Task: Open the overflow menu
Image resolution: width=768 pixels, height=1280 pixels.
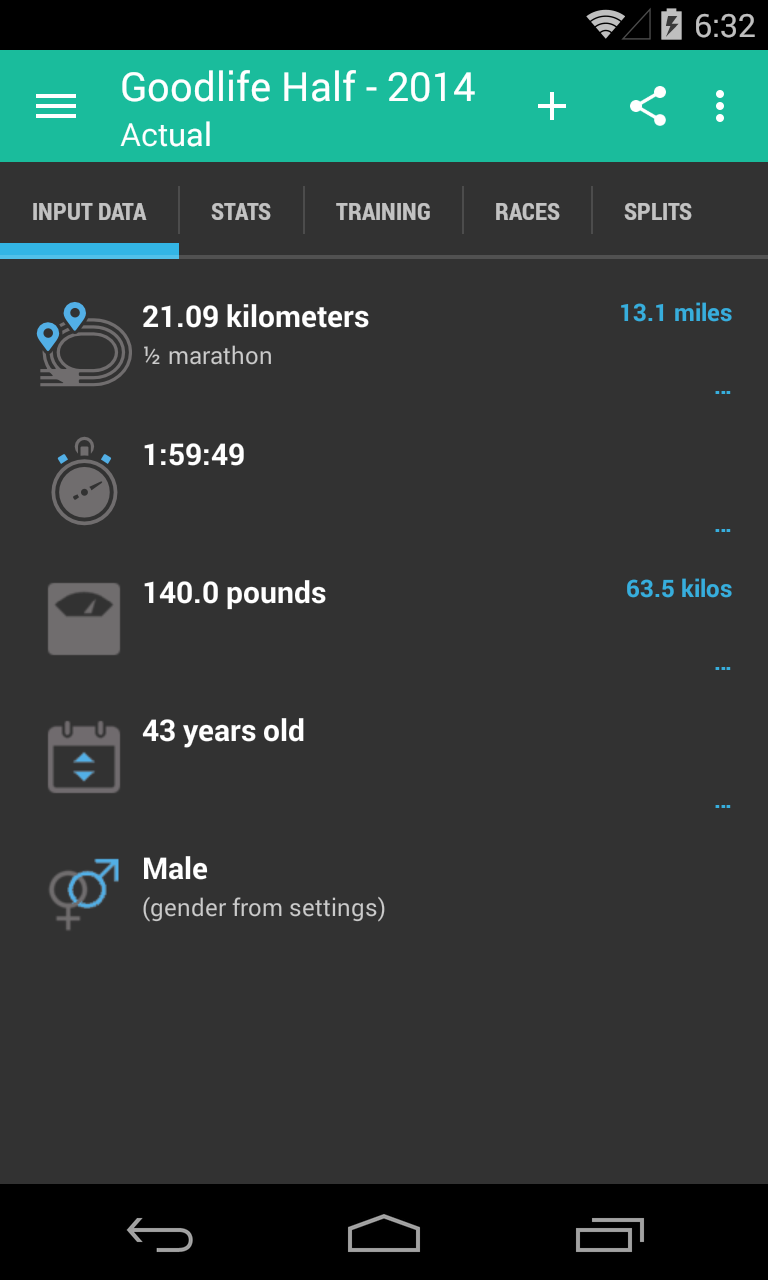Action: coord(720,106)
